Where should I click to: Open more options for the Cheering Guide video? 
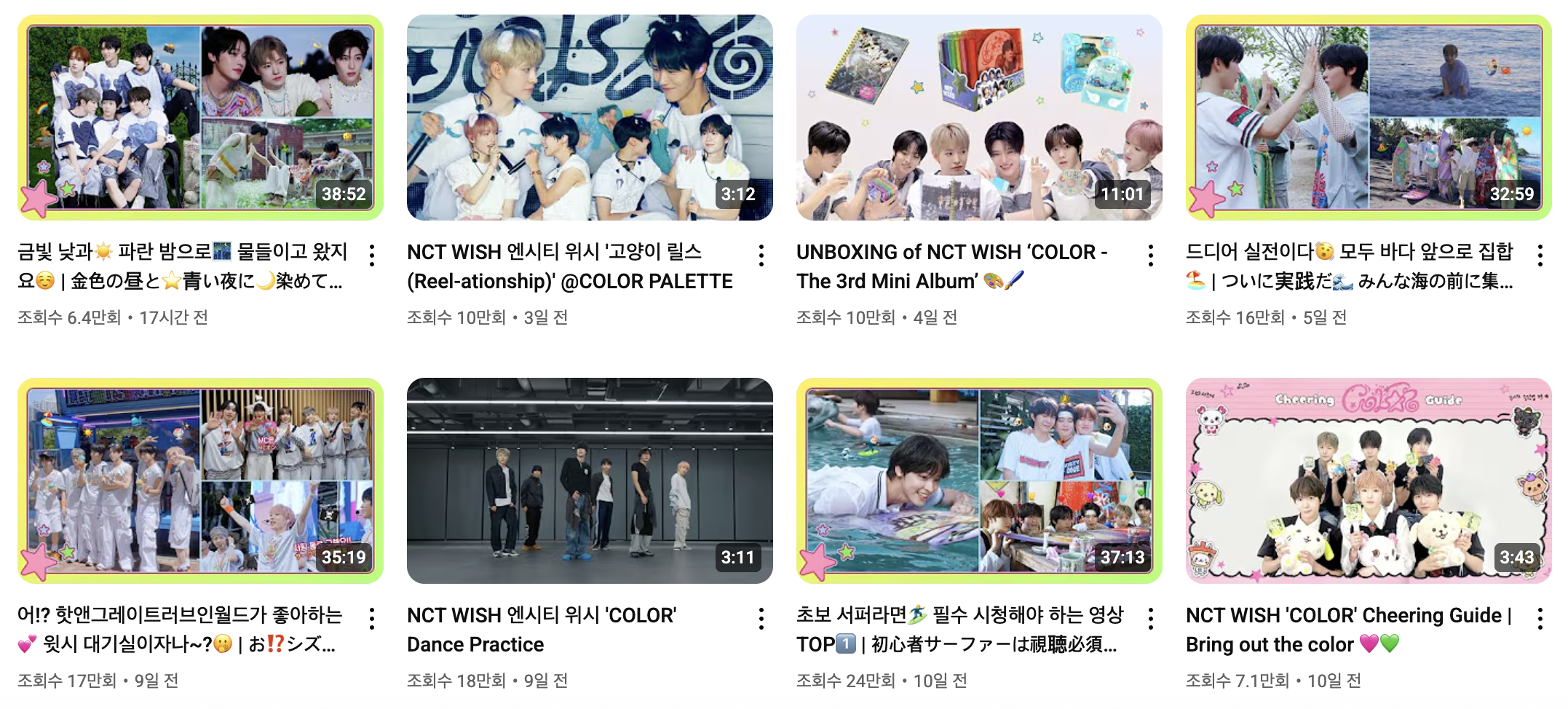1540,619
